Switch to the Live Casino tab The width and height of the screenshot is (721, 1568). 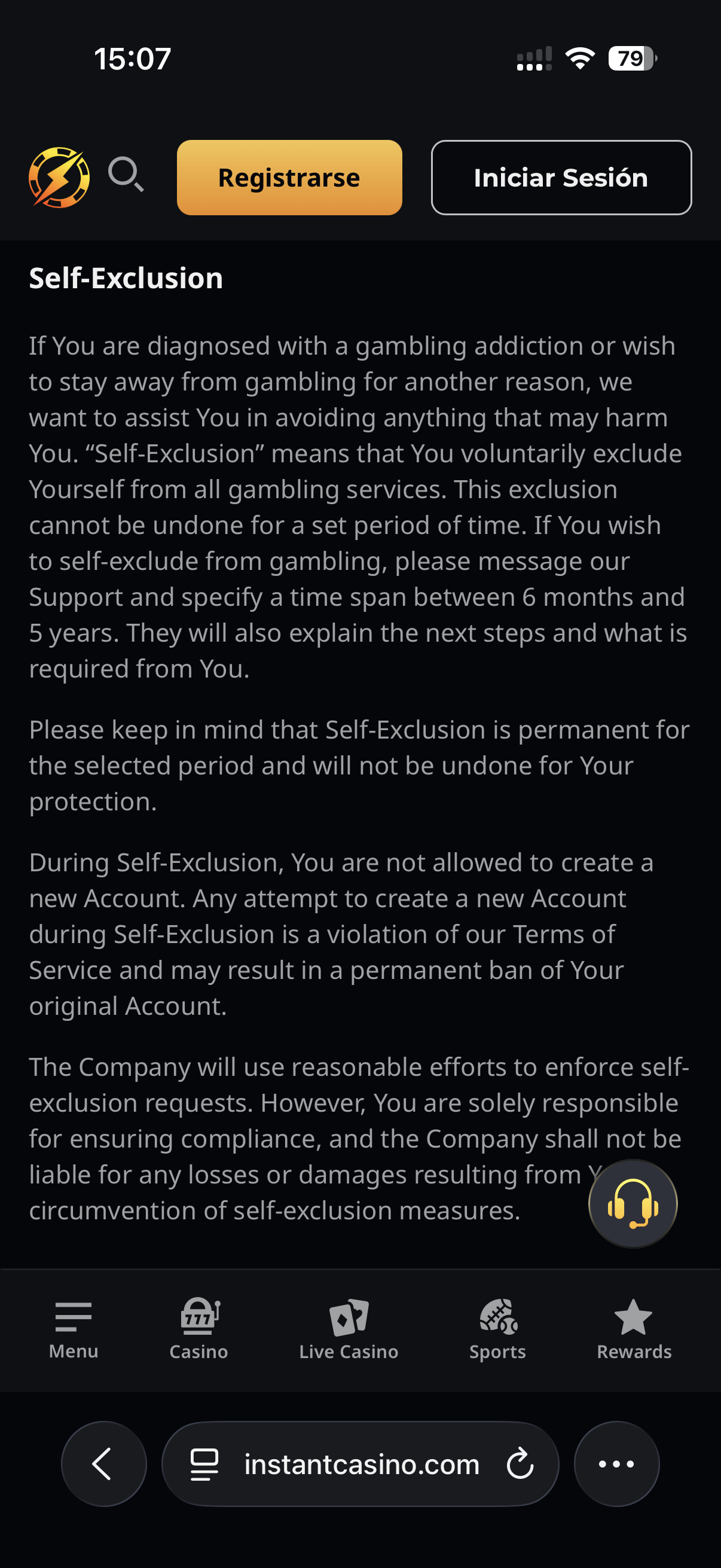tap(348, 1330)
